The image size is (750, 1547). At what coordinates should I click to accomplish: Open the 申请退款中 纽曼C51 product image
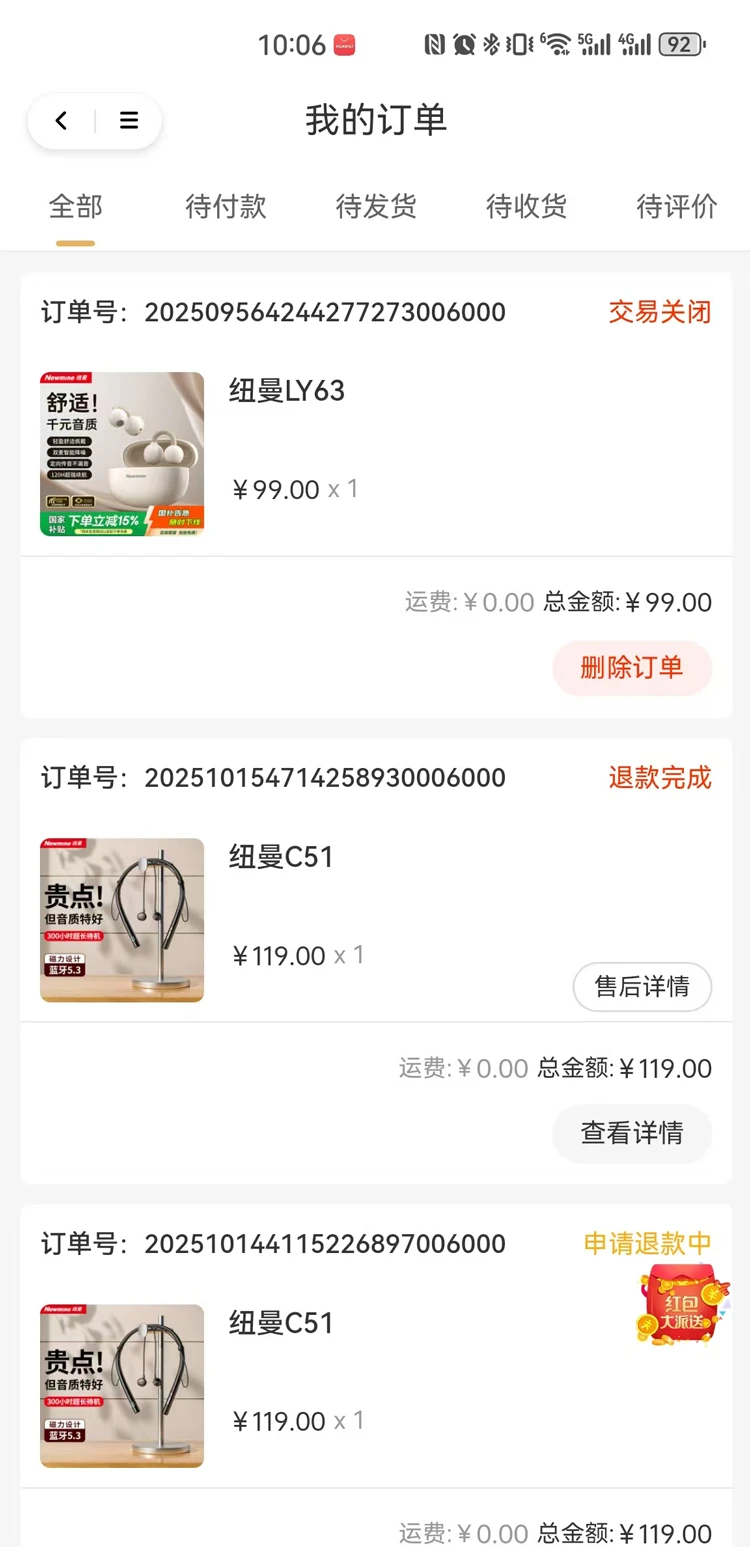pyautogui.click(x=122, y=1386)
